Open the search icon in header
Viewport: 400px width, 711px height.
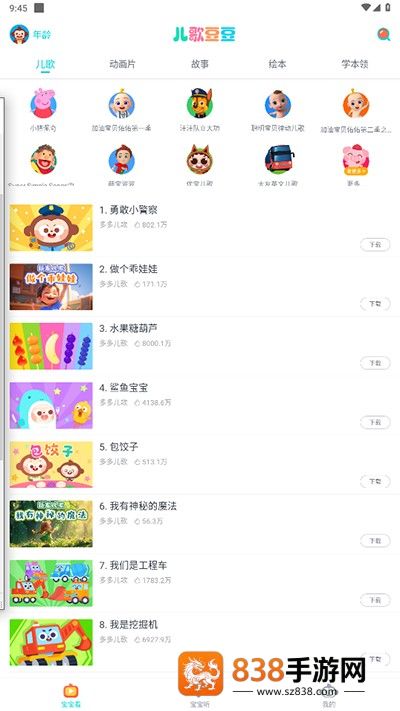383,34
